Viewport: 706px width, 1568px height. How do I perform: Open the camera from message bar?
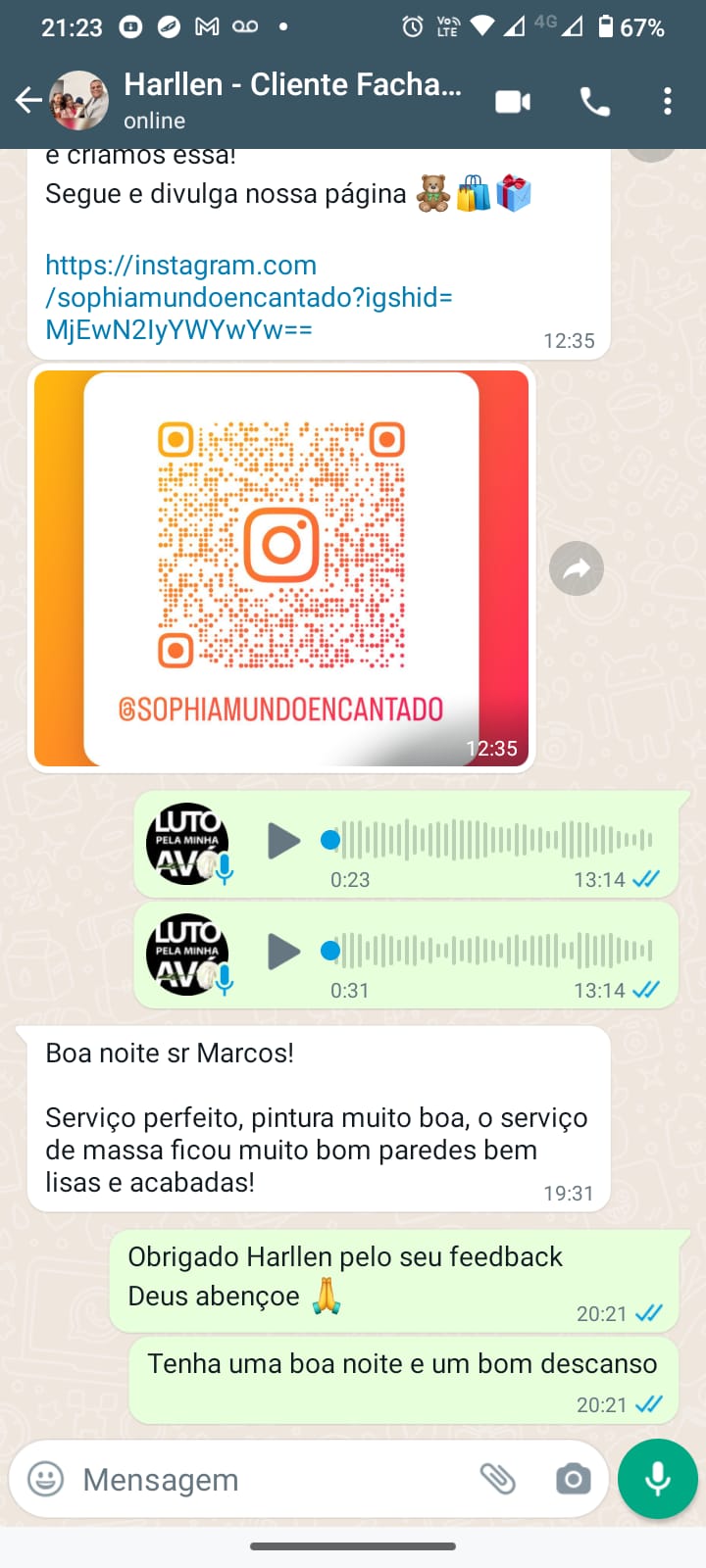(573, 1479)
